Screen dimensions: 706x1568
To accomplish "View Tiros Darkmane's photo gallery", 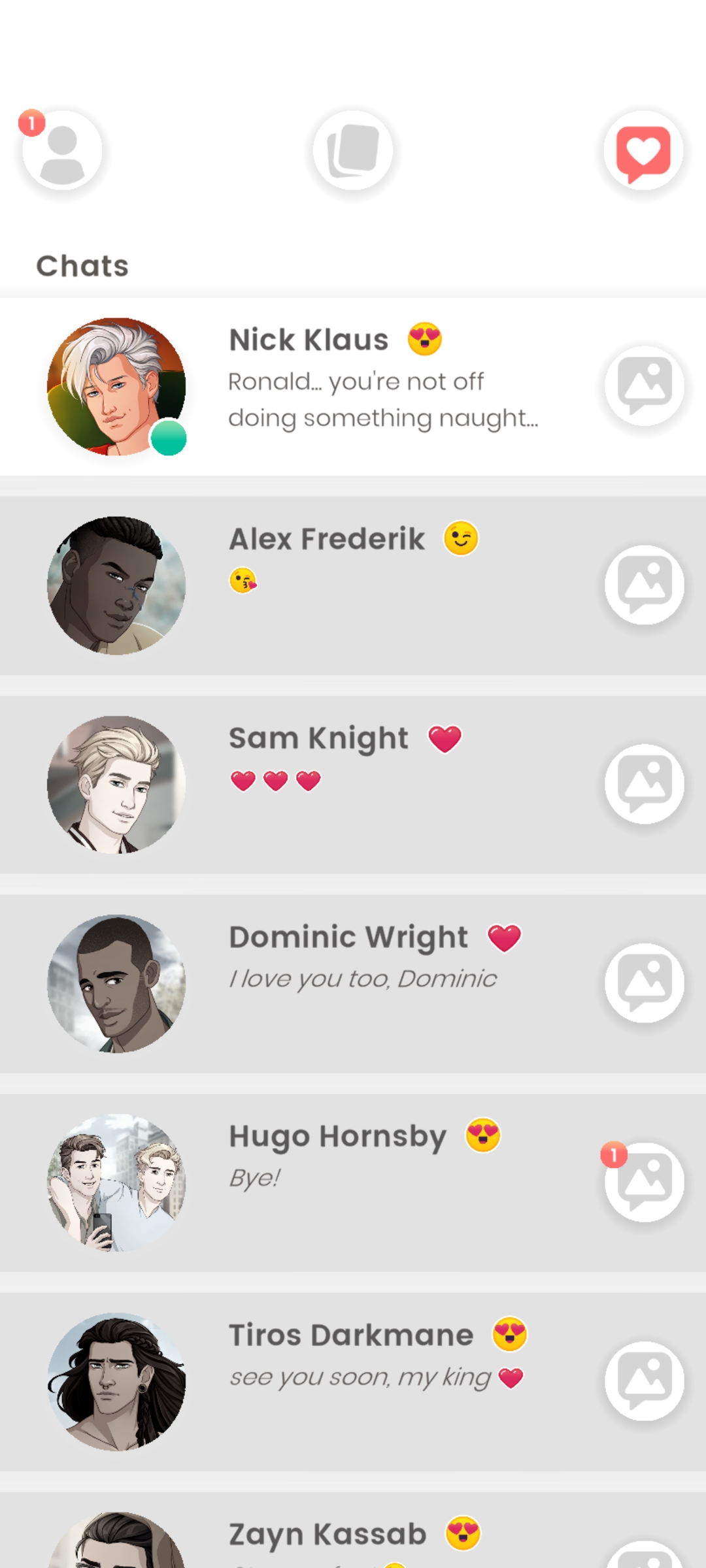I will click(645, 1381).
